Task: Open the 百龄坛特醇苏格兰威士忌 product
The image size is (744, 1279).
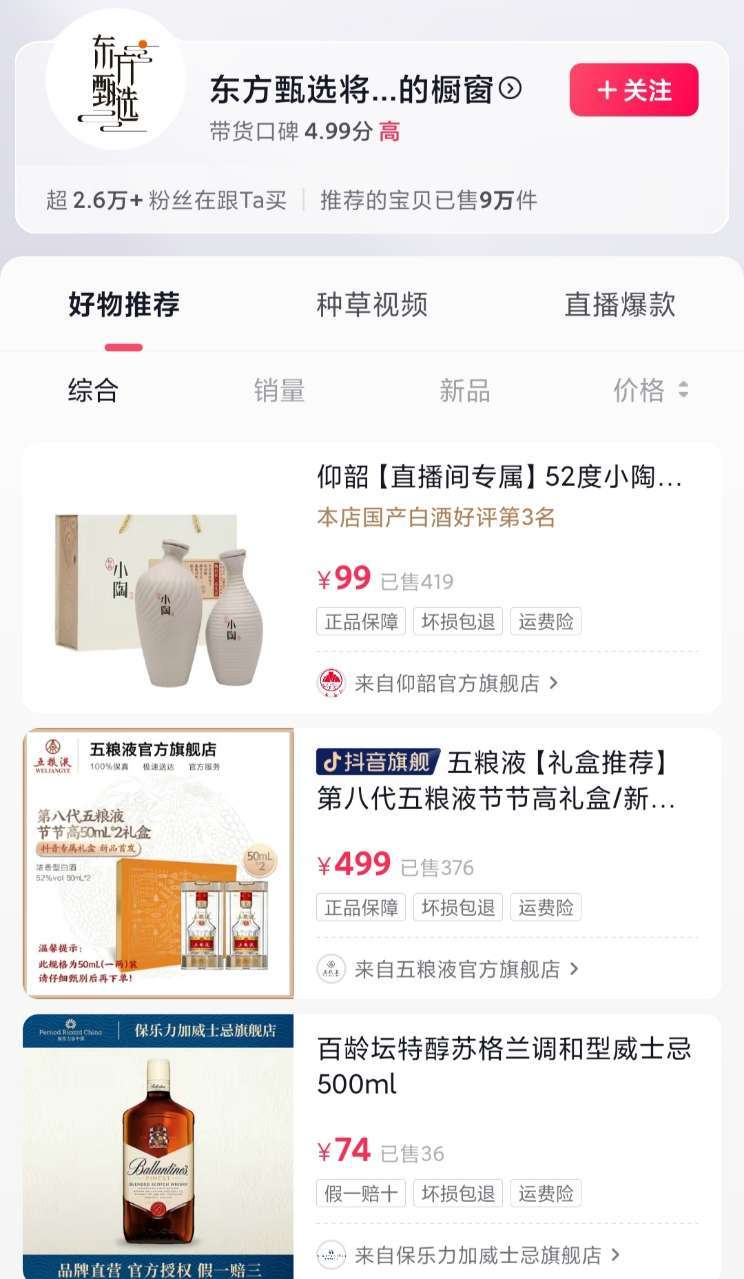Action: coord(504,1066)
